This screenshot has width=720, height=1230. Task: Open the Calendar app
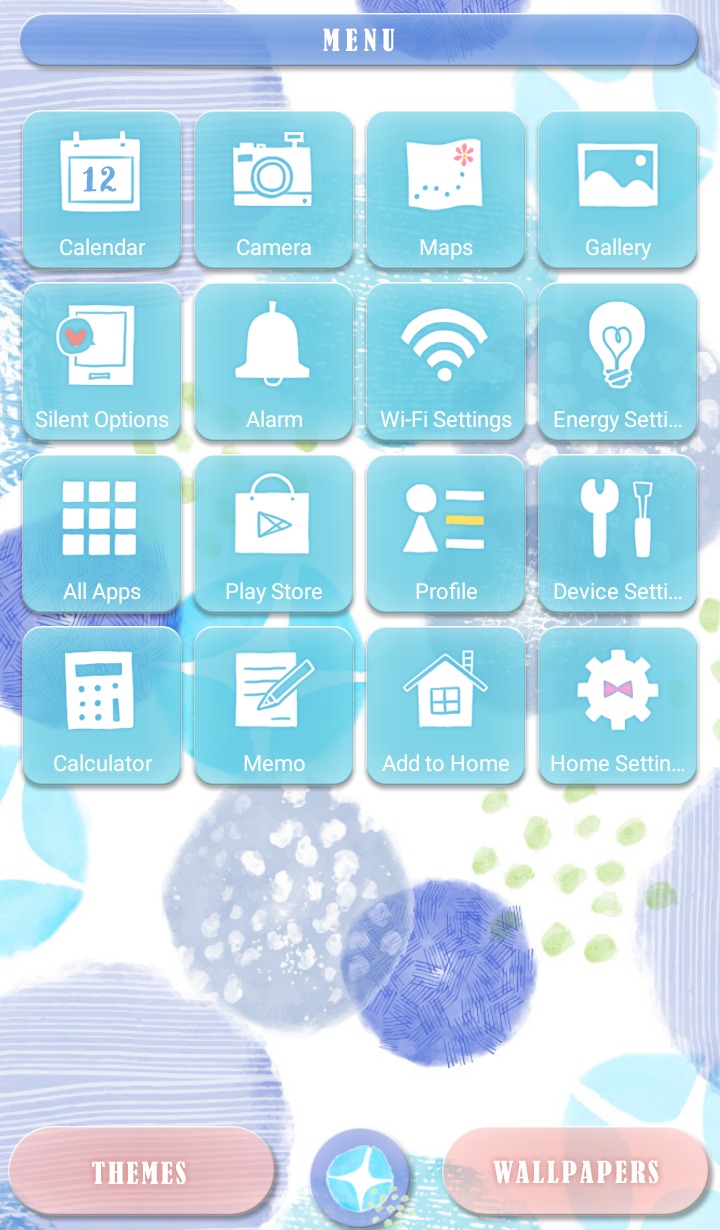(x=102, y=190)
